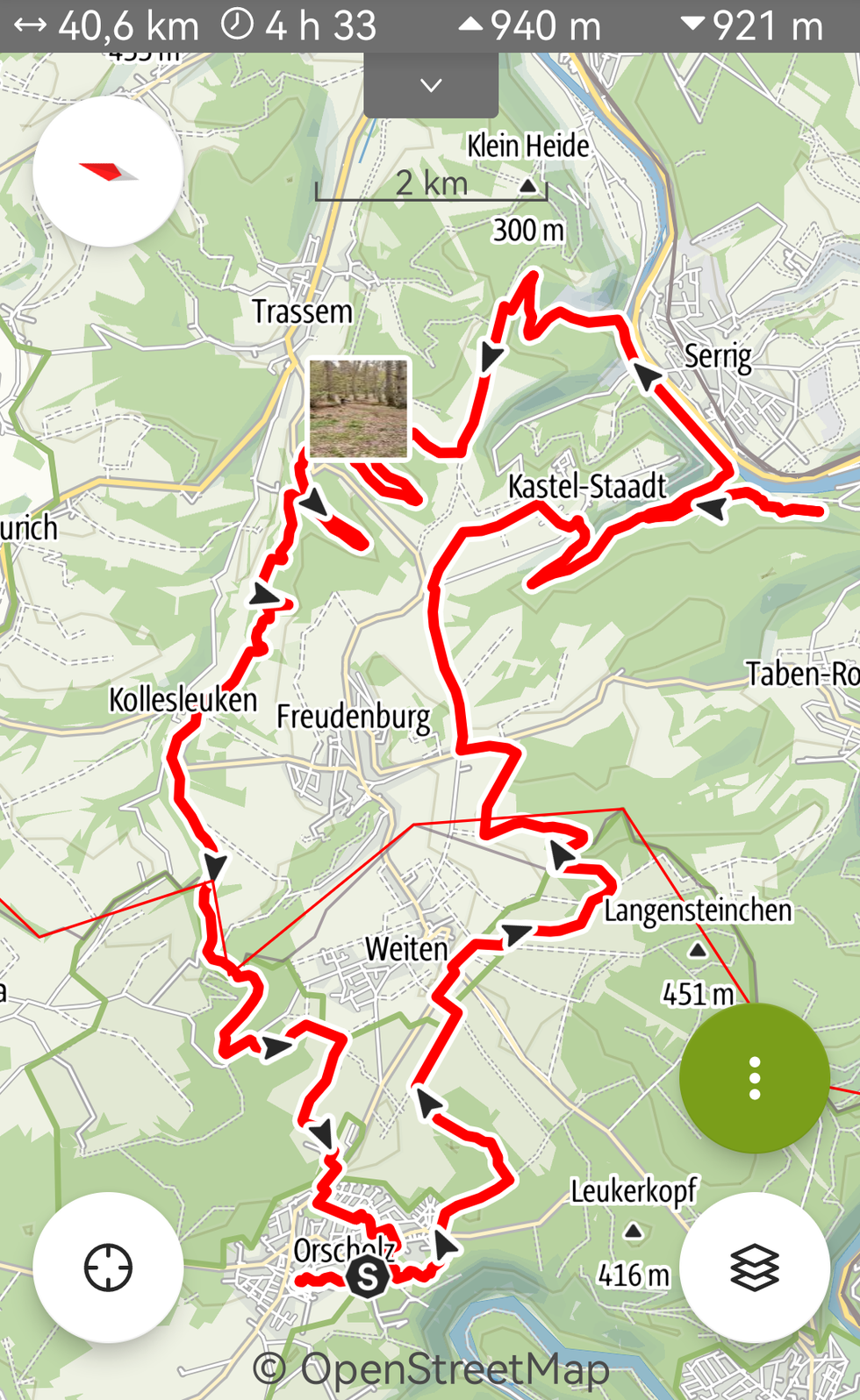Open the forest photo thumbnail on the map

(359, 409)
